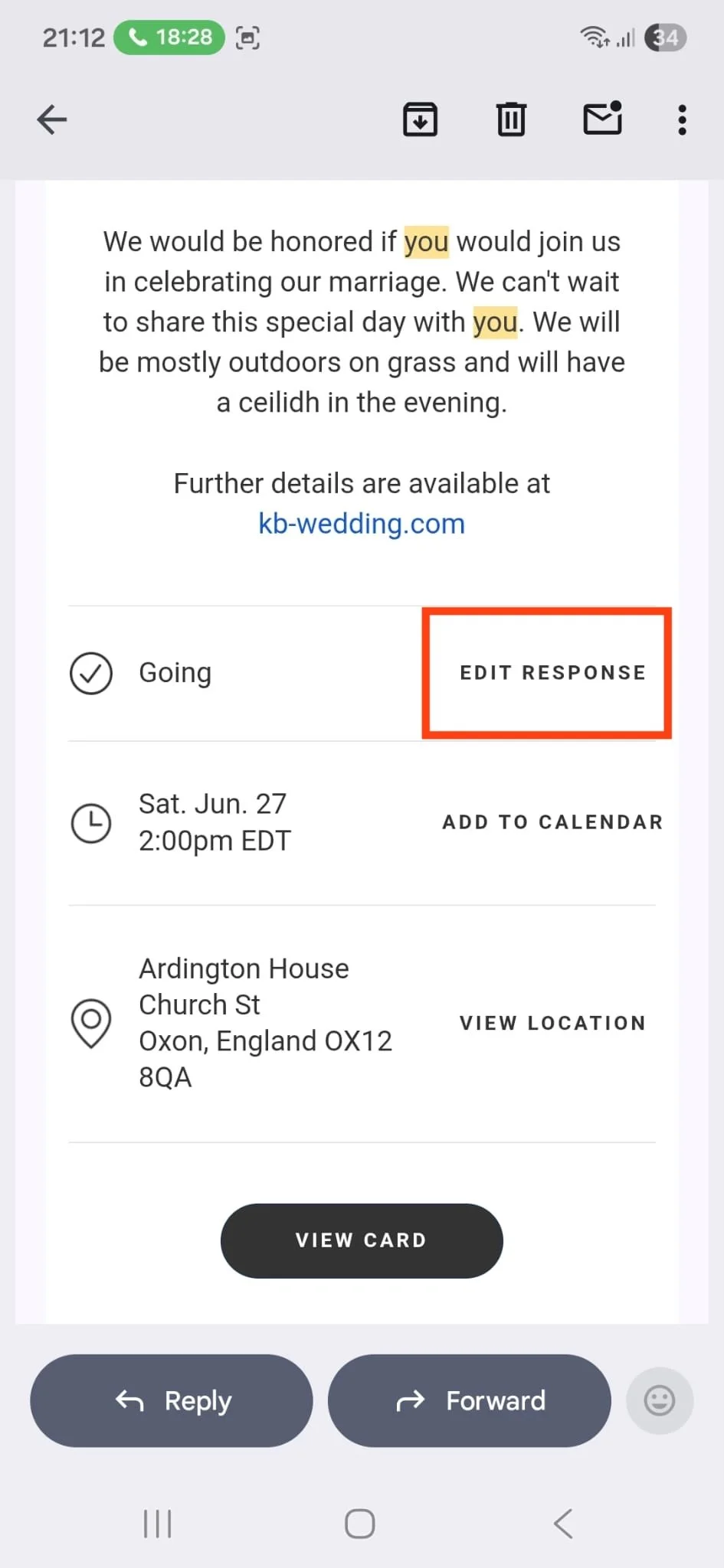
Task: Go back to the inbox
Action: coord(52,119)
